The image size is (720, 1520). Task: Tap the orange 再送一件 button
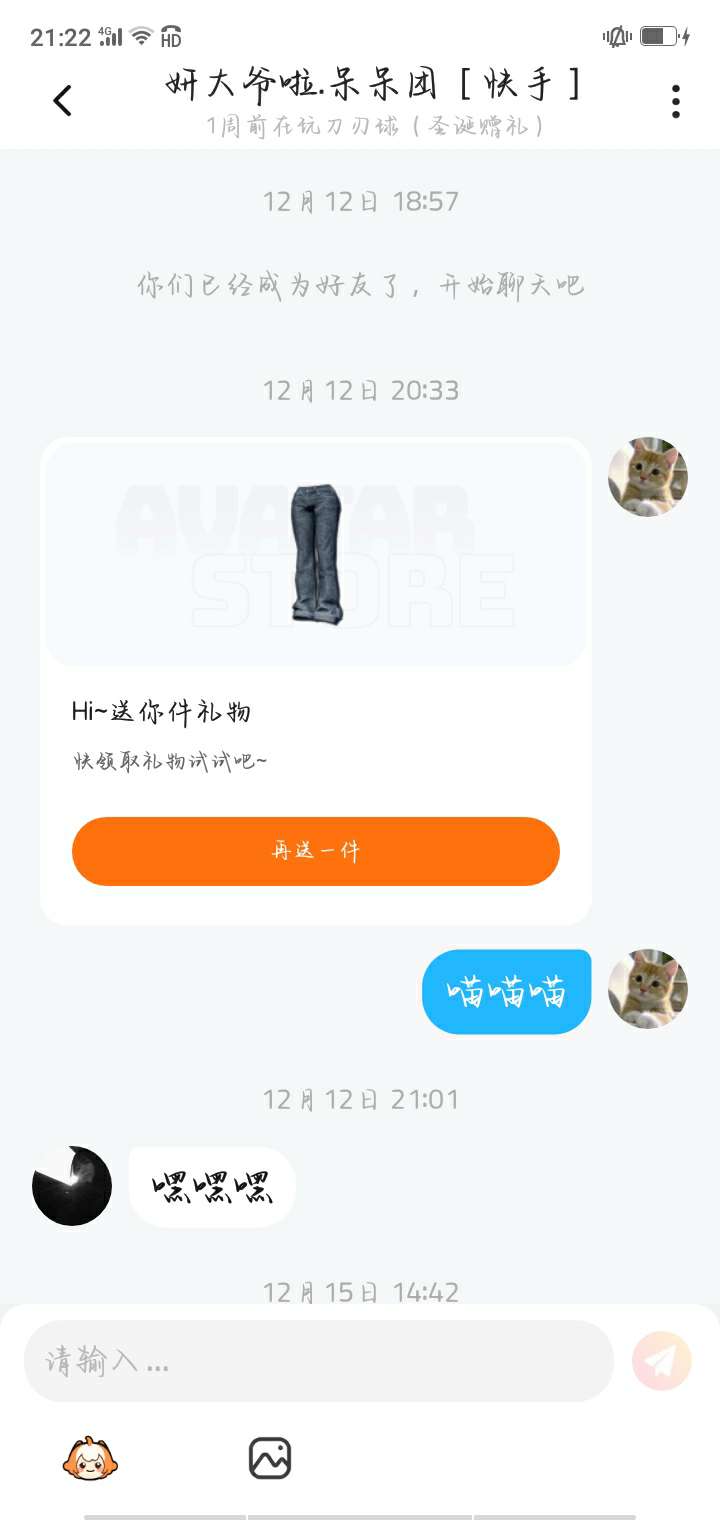pos(315,851)
